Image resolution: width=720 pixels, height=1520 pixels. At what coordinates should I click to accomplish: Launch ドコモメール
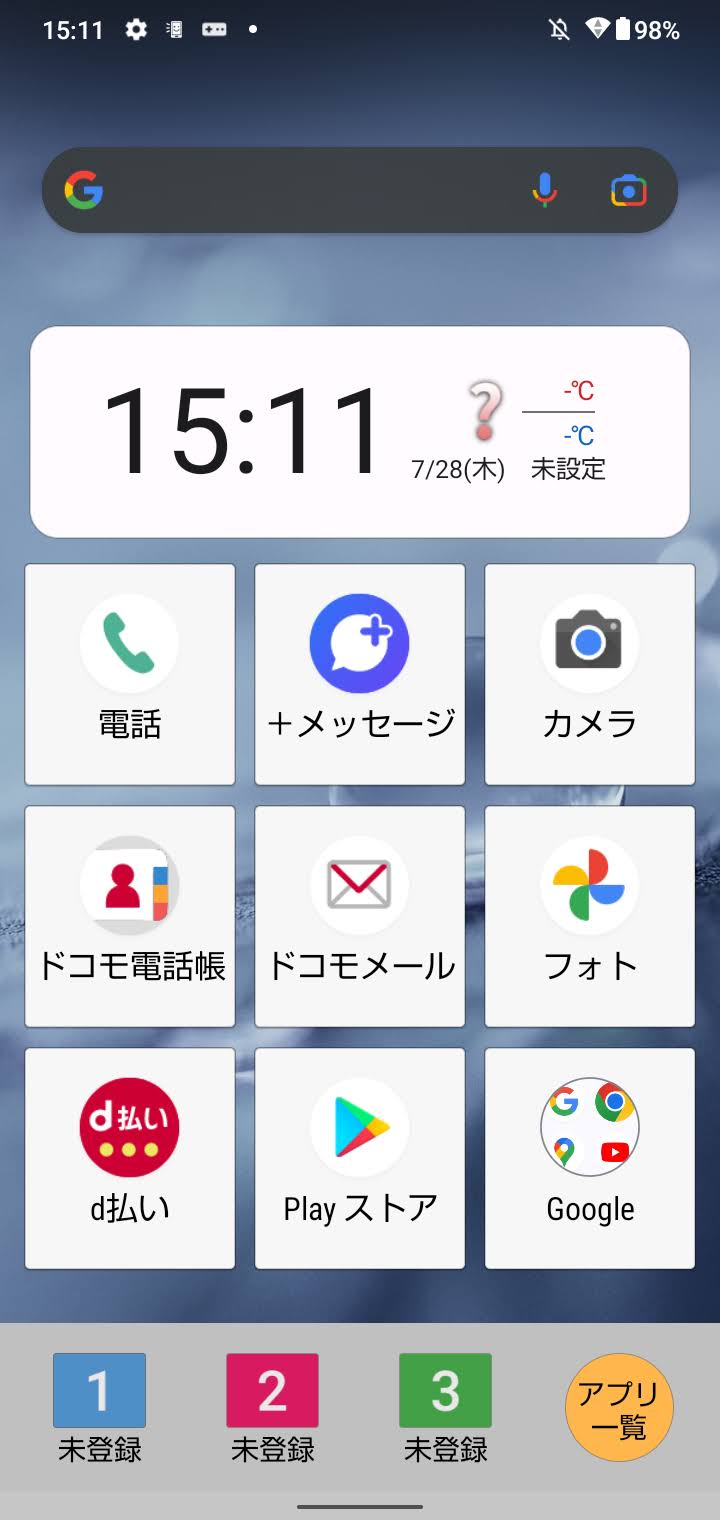pyautogui.click(x=360, y=916)
